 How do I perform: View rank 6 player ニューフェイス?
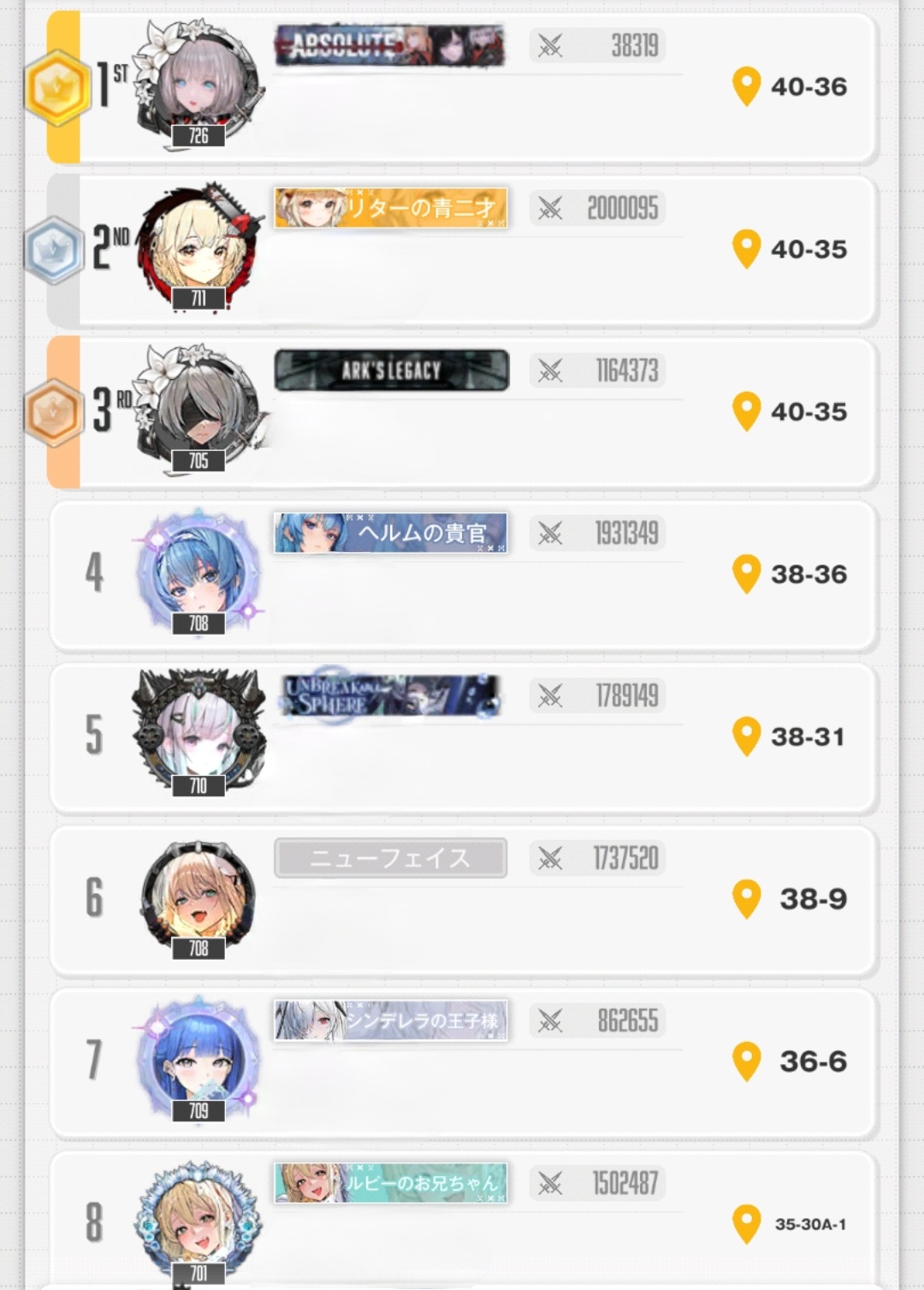click(462, 900)
